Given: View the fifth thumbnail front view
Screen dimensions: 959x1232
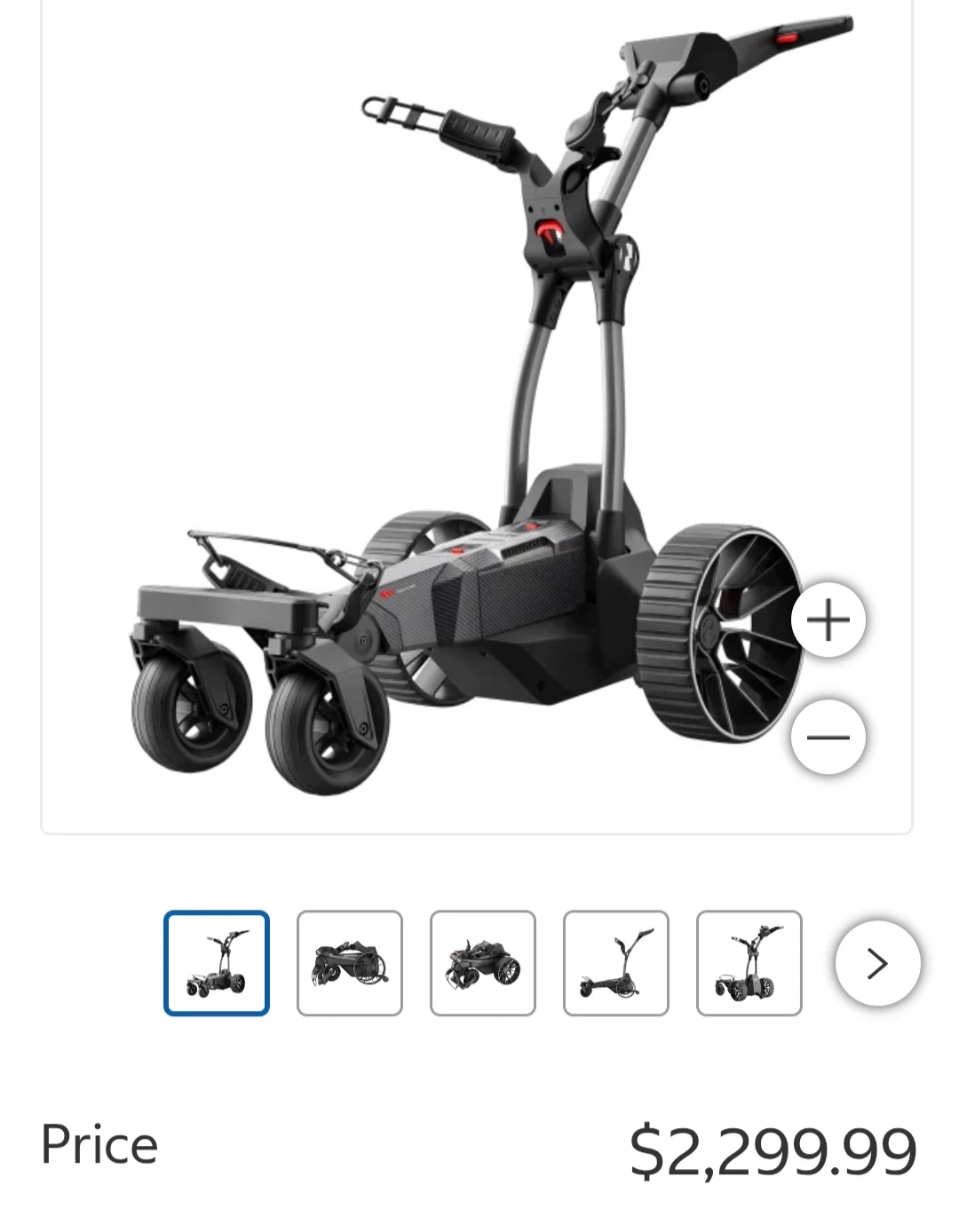Looking at the screenshot, I should [749, 963].
